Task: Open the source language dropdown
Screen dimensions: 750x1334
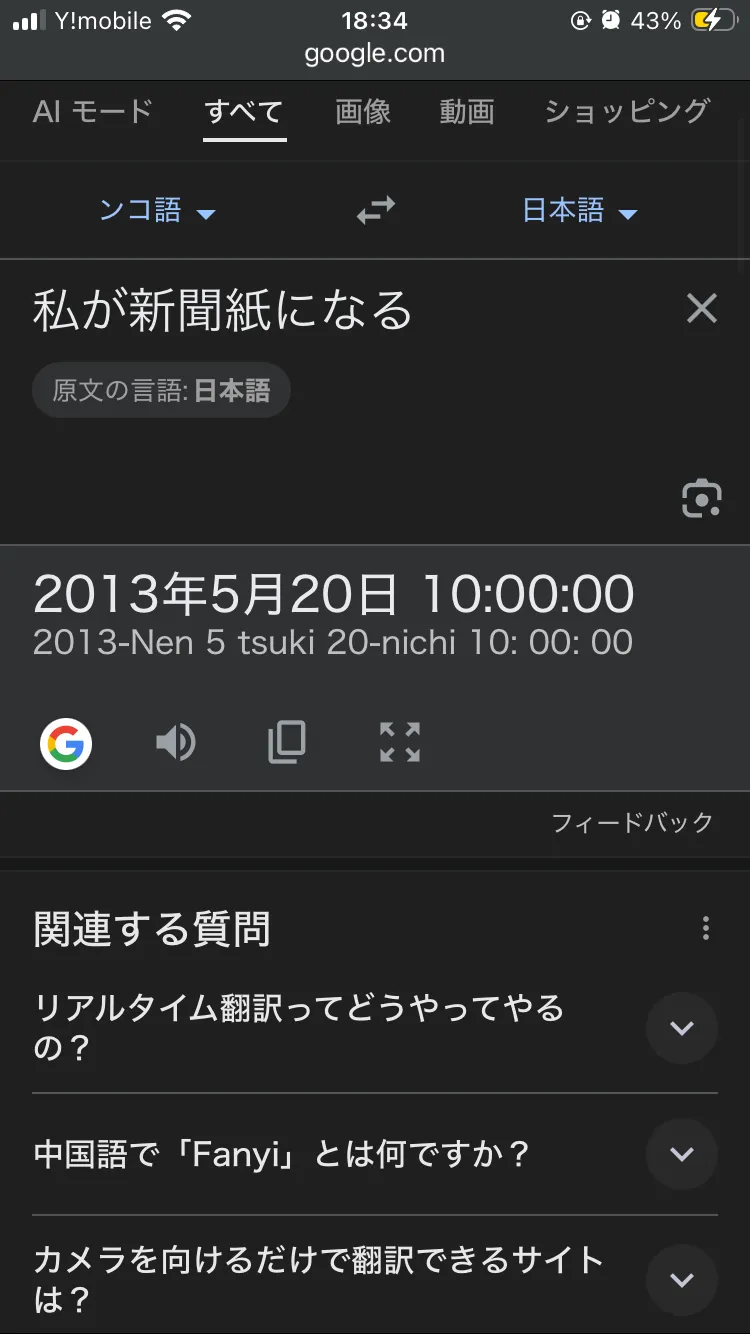Action: pos(157,211)
